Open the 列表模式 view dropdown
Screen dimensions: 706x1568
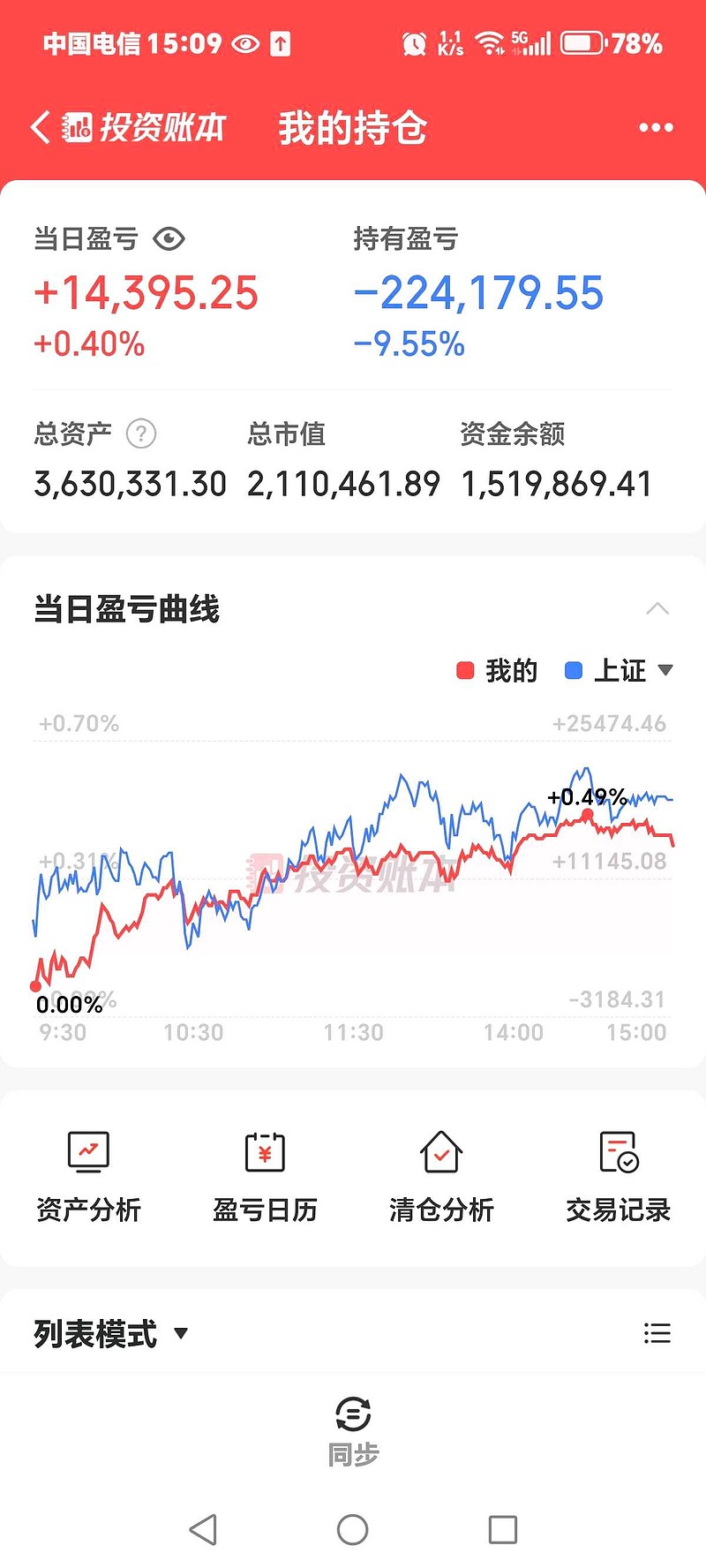tap(111, 1333)
